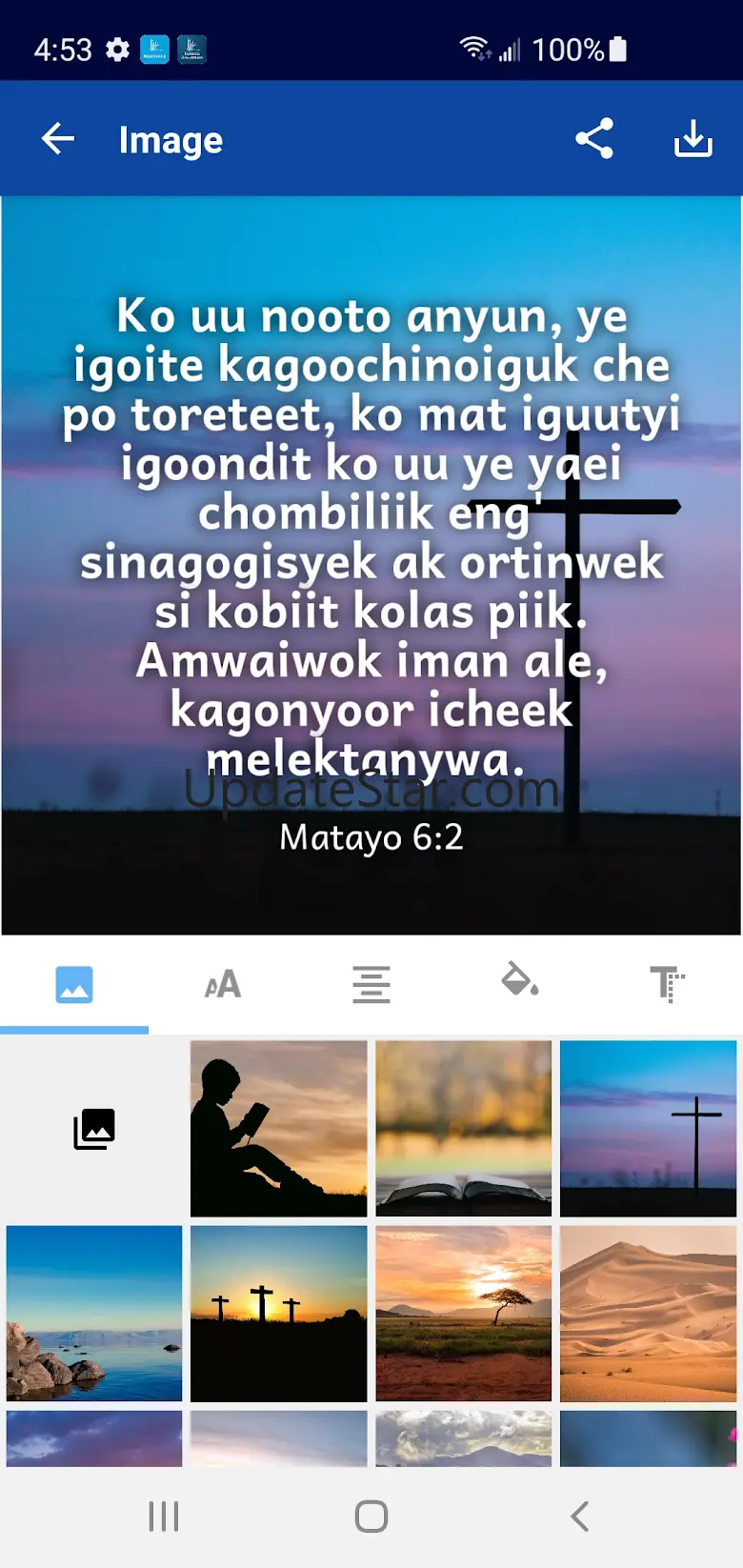
Task: Select the three crosses sunset background
Action: pyautogui.click(x=278, y=1314)
